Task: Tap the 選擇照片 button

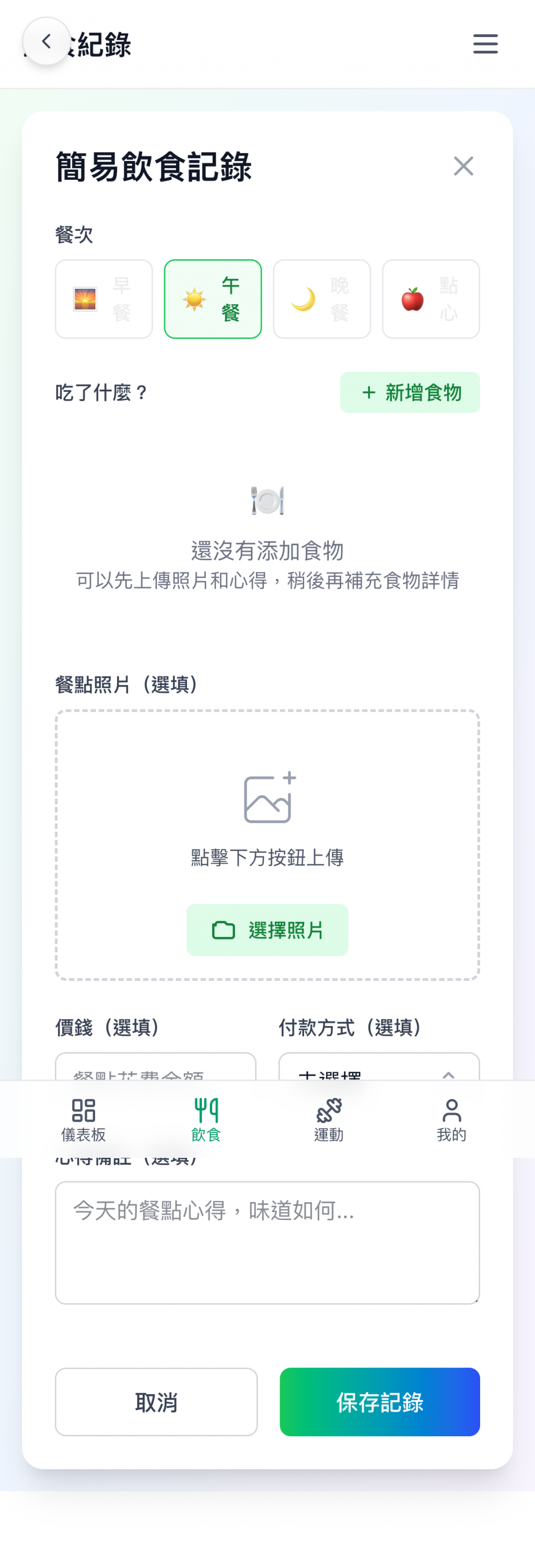Action: click(267, 930)
